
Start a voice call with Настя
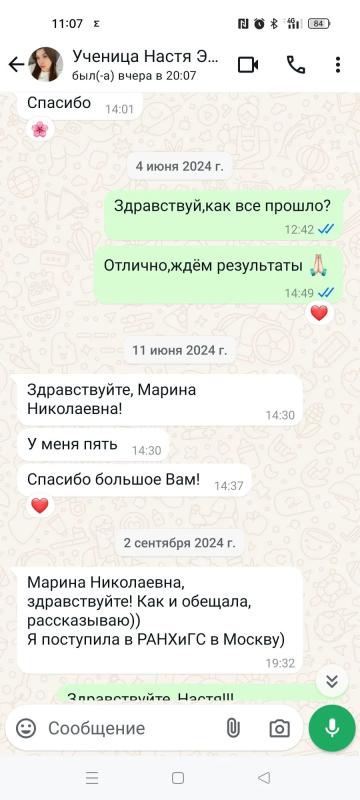point(296,65)
